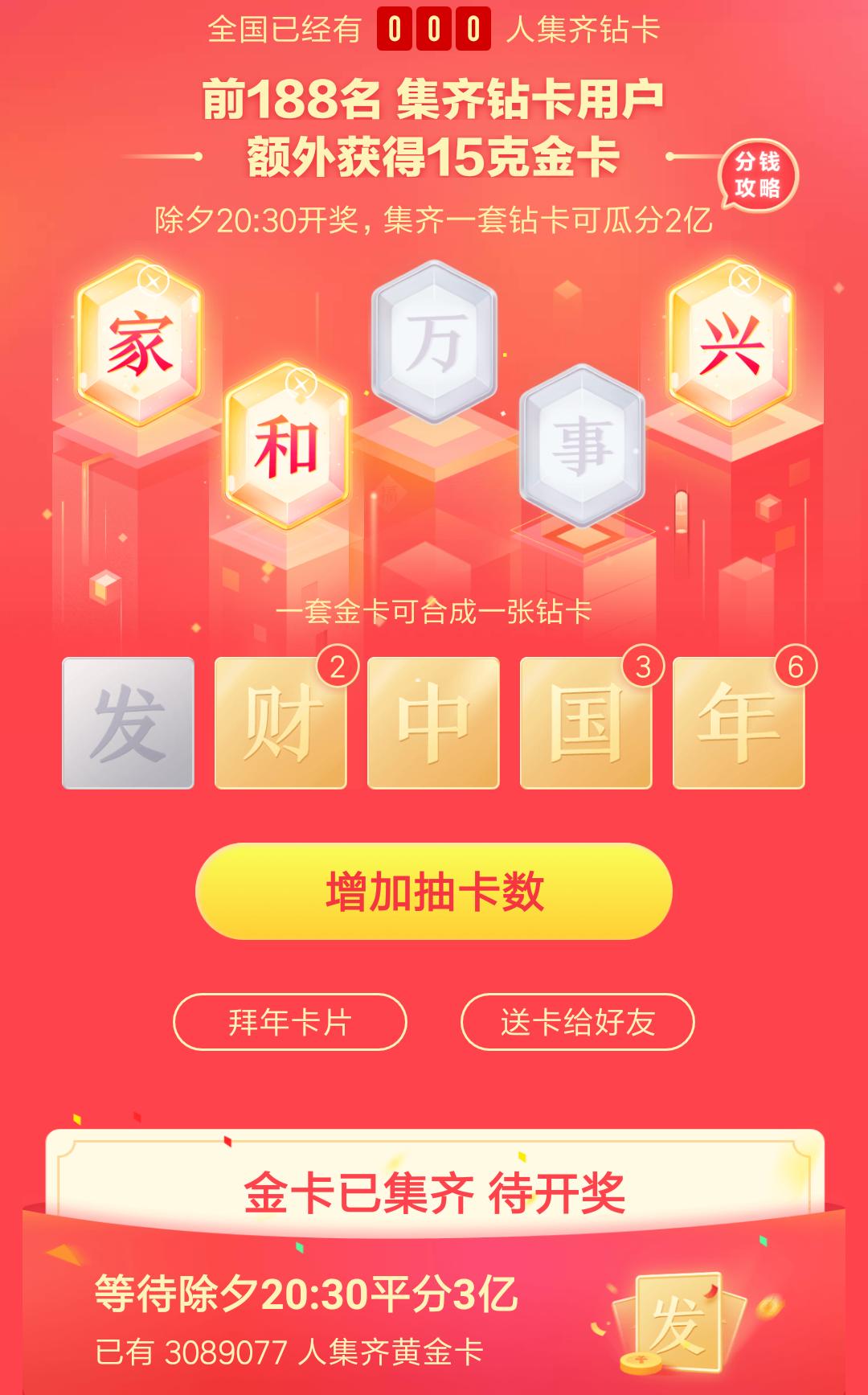Click the 000 national collector counter
This screenshot has width=868, height=1395.
coord(432,31)
